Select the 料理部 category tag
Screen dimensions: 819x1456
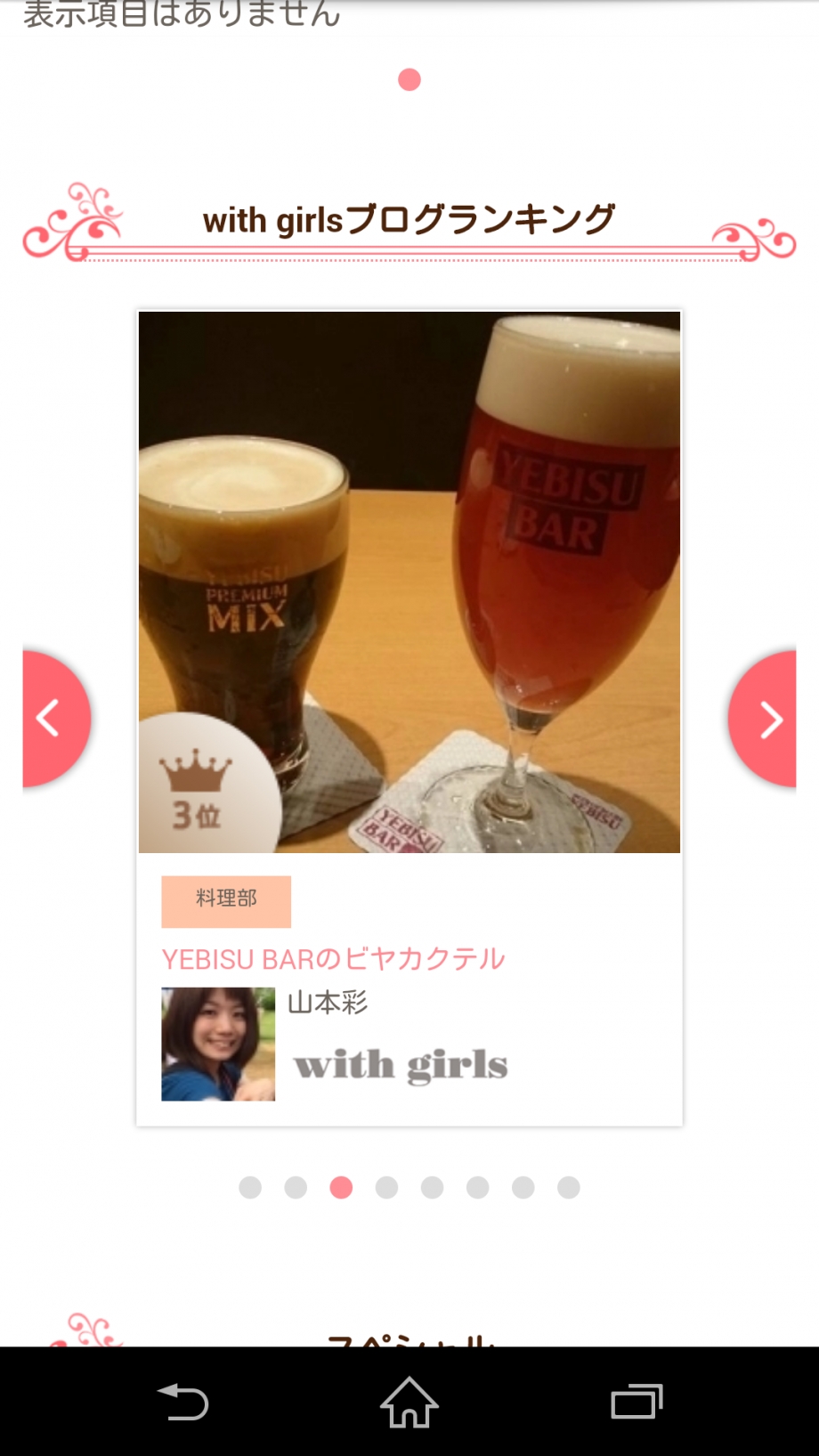tap(226, 900)
